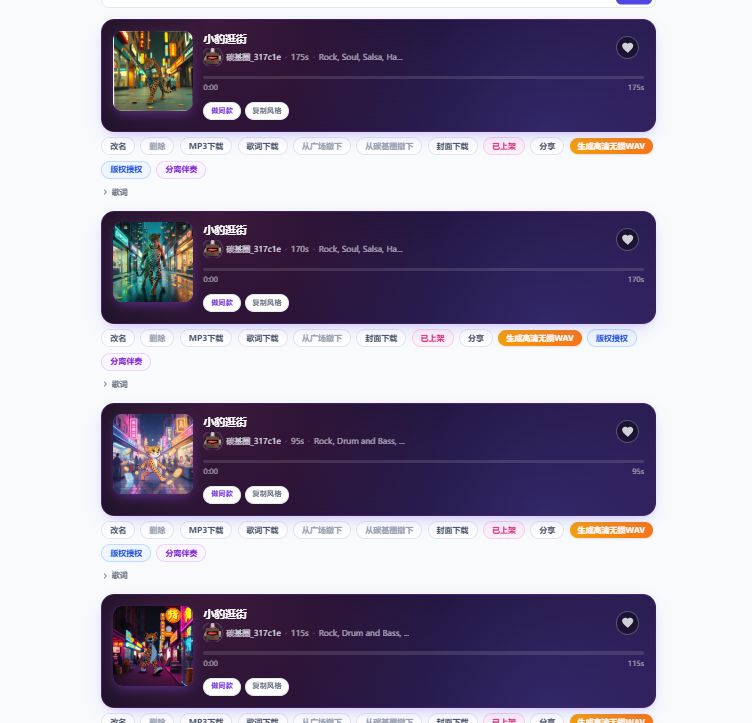Share the 170s track via 分享

(475, 339)
